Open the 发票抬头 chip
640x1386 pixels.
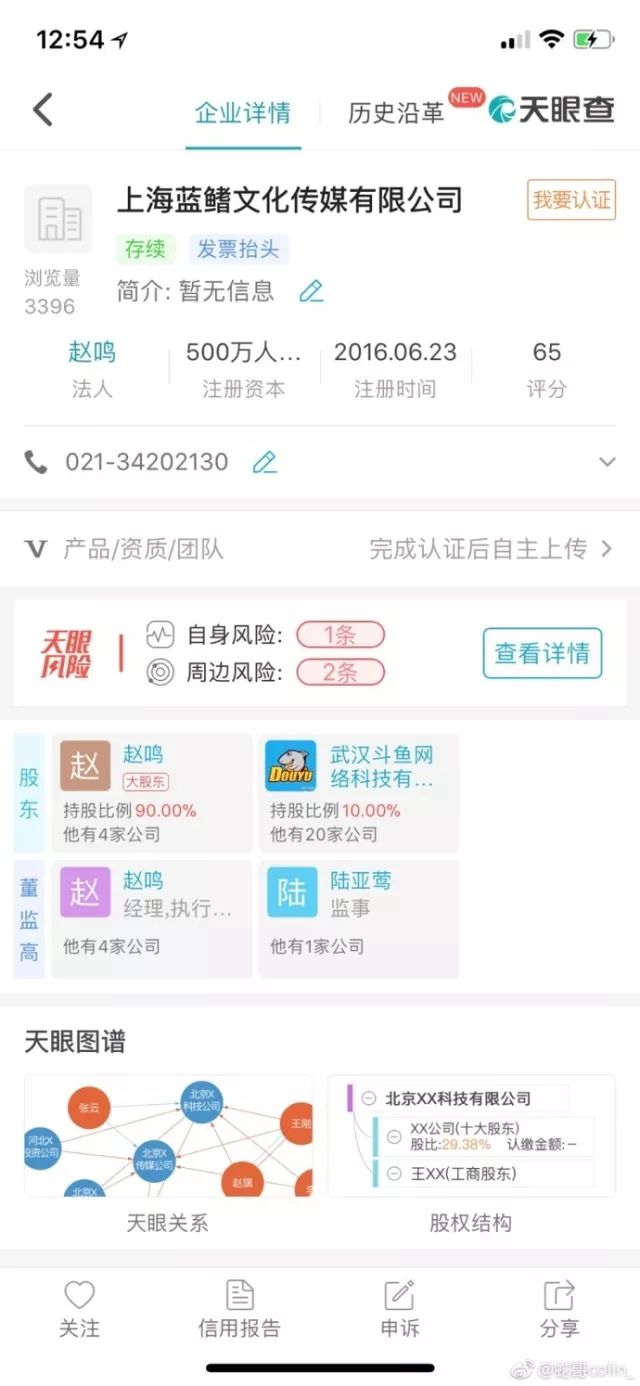click(x=239, y=249)
